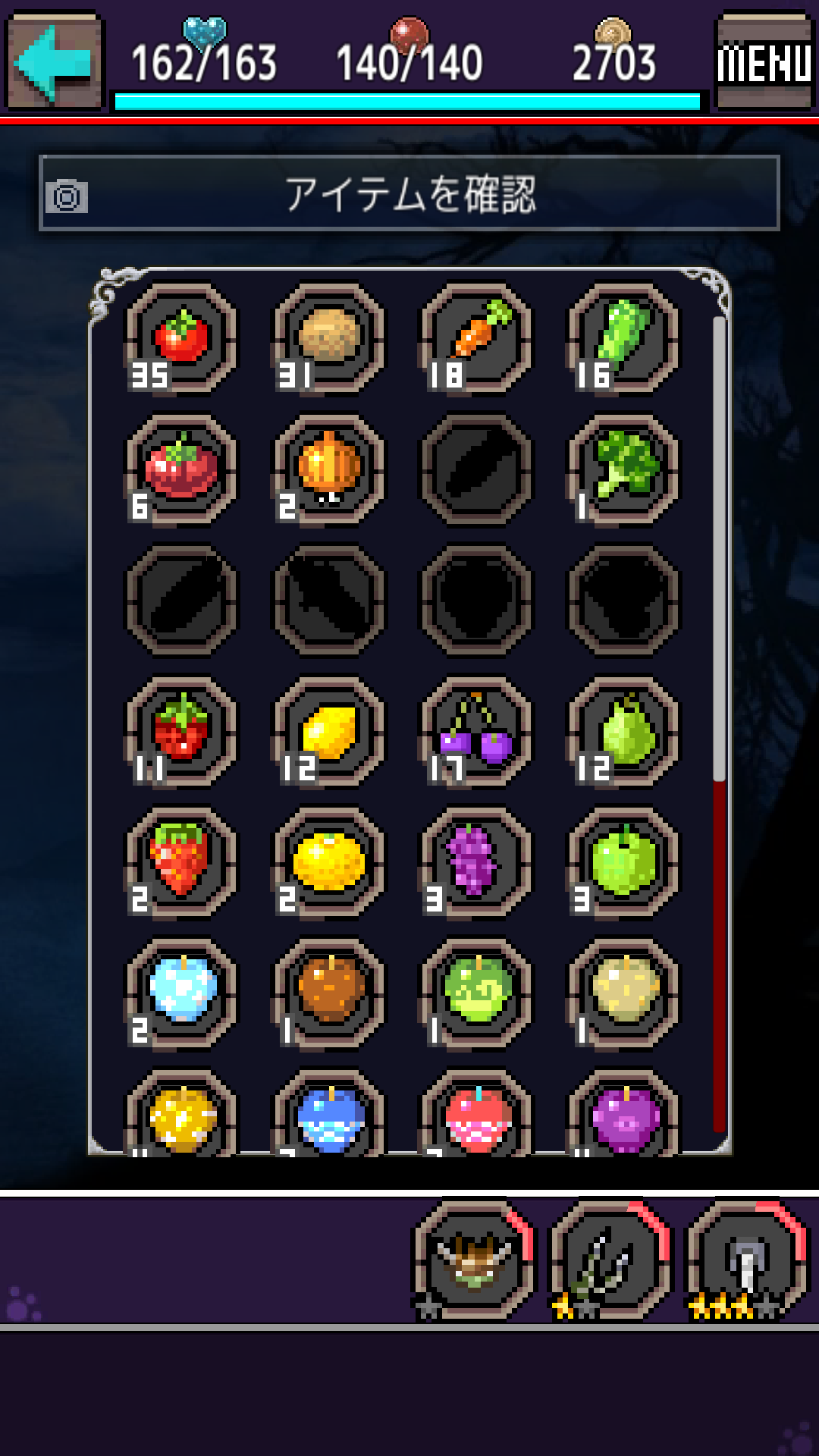819x1456 pixels.
Task: Select the tomato item with 35
Action: pyautogui.click(x=180, y=339)
